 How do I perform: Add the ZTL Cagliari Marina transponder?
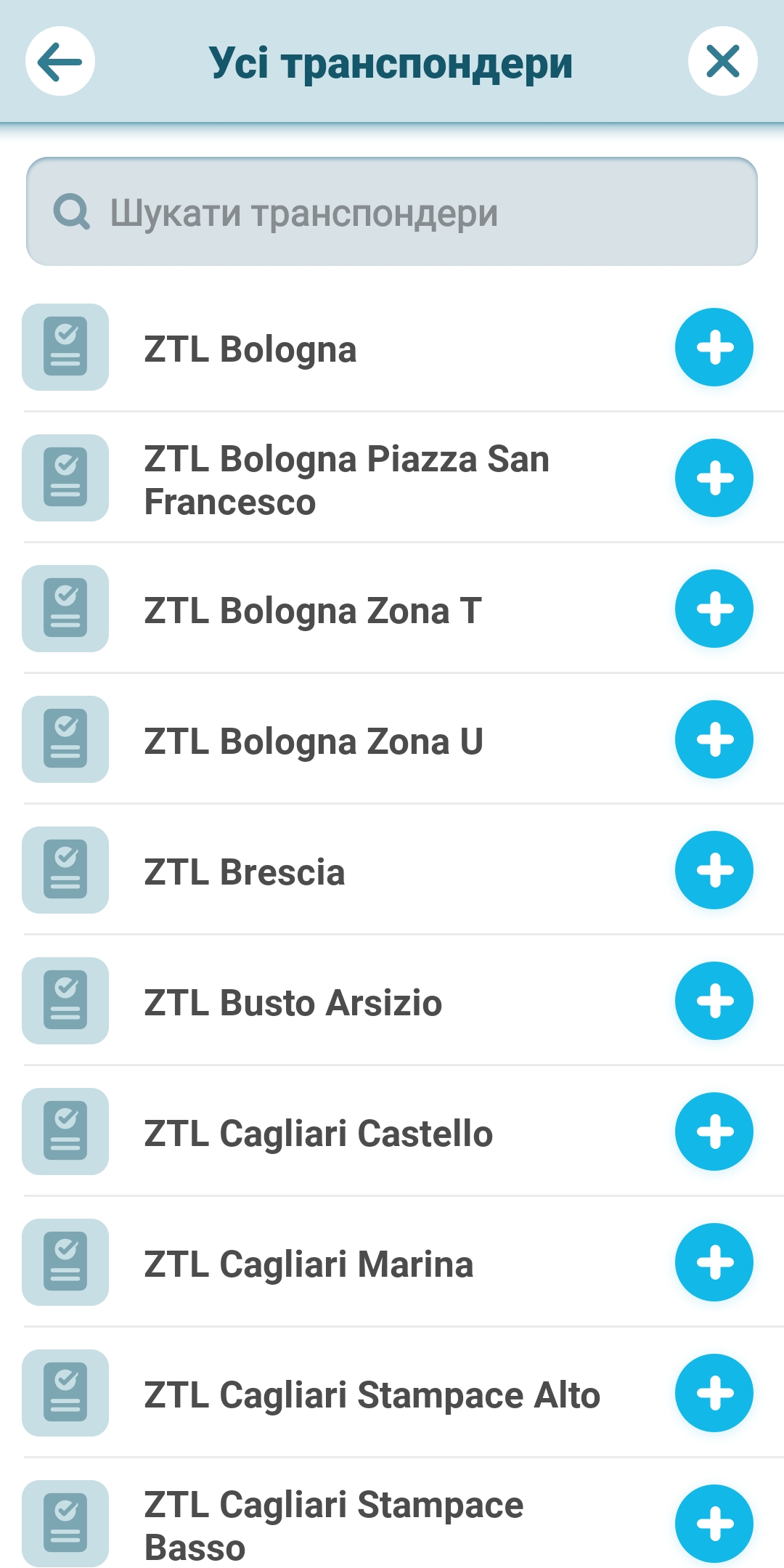(714, 1262)
